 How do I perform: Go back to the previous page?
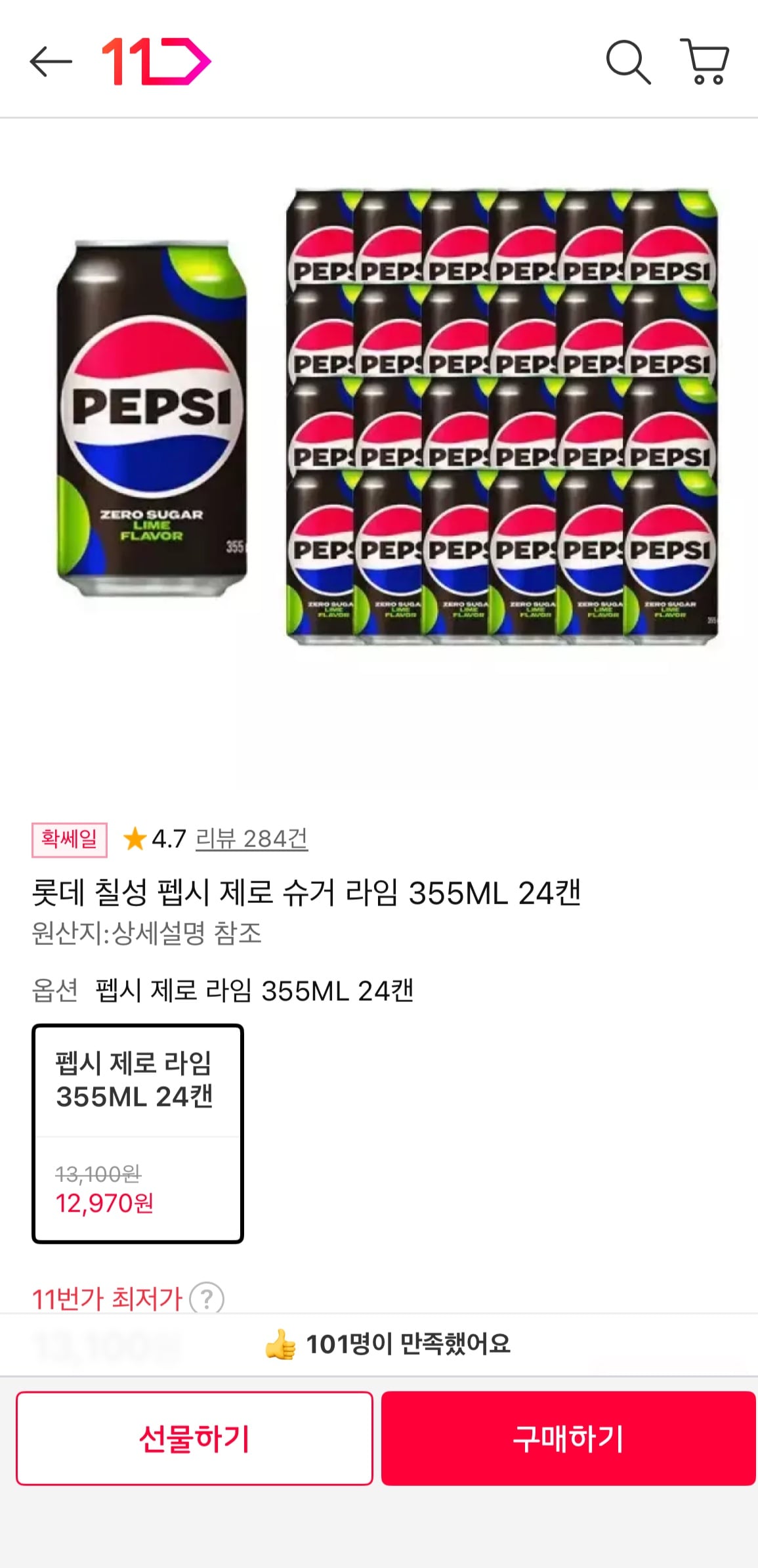coord(51,62)
